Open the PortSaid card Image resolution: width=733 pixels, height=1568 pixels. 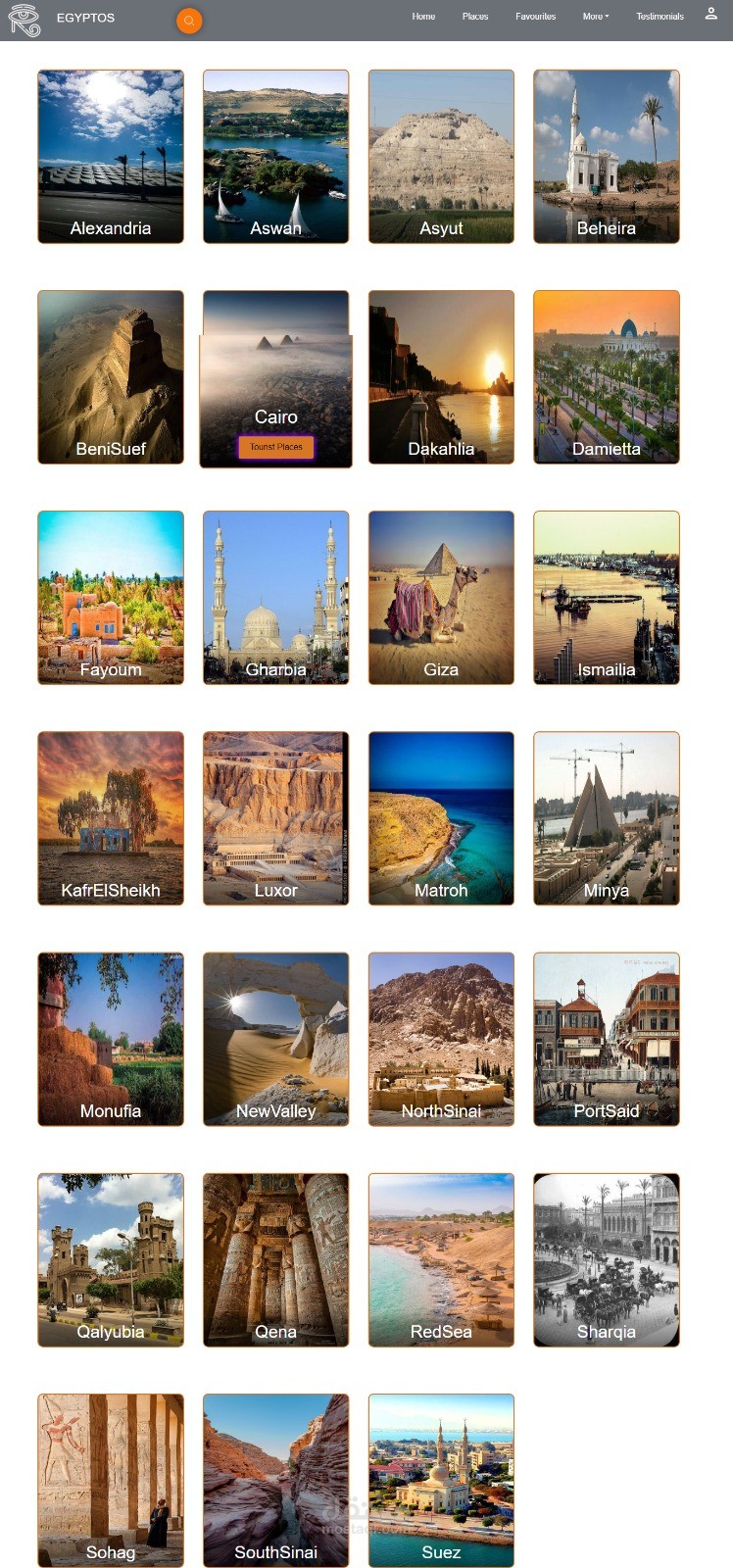click(x=607, y=1039)
